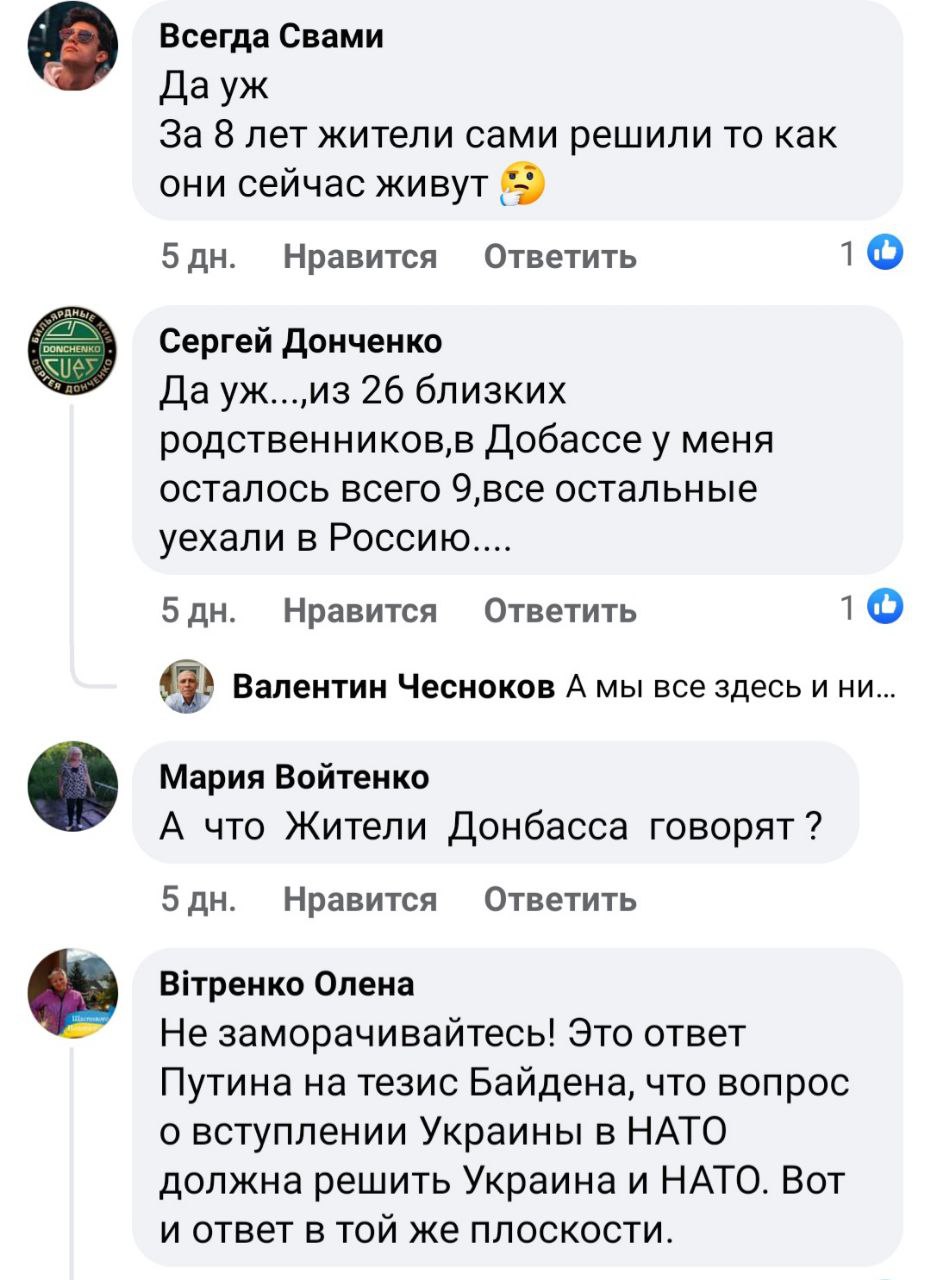931x1280 pixels.
Task: Visit Мария Войтенко's name link
Action: click(295, 777)
